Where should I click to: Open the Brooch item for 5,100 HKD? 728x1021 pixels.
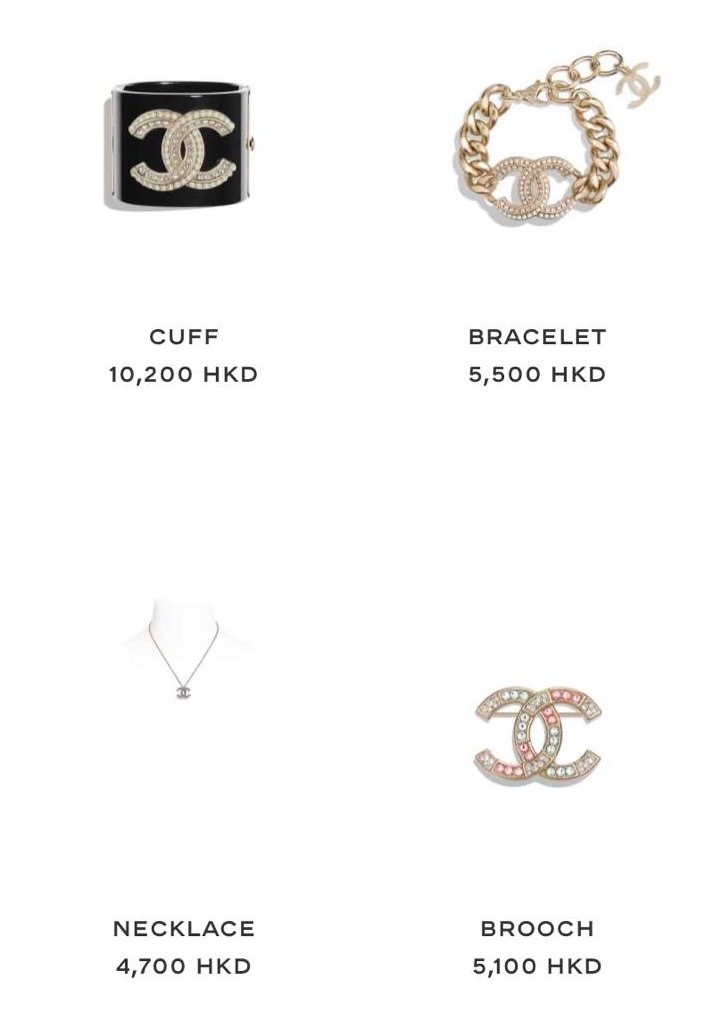(538, 737)
